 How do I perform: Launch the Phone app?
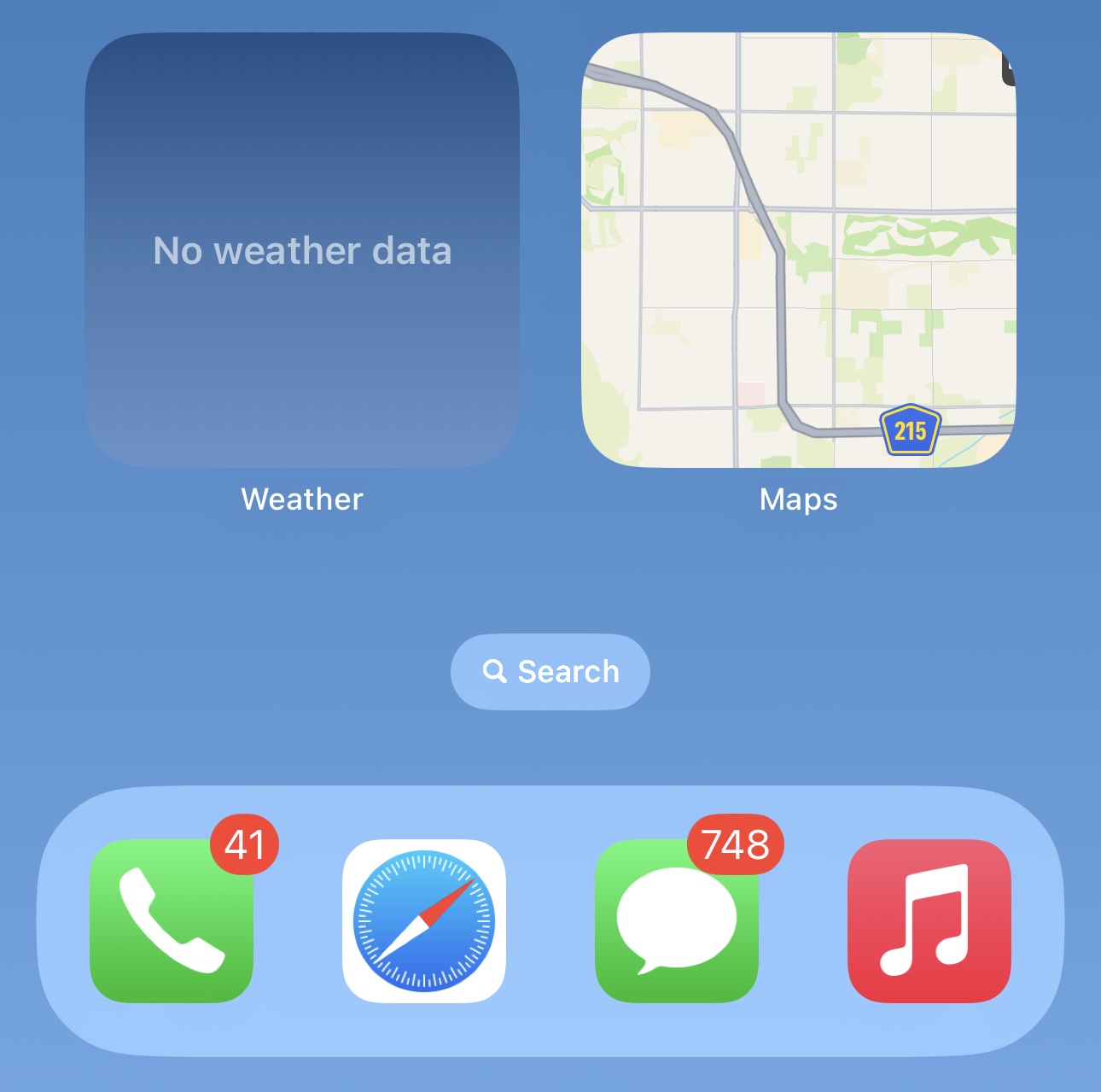click(x=172, y=920)
